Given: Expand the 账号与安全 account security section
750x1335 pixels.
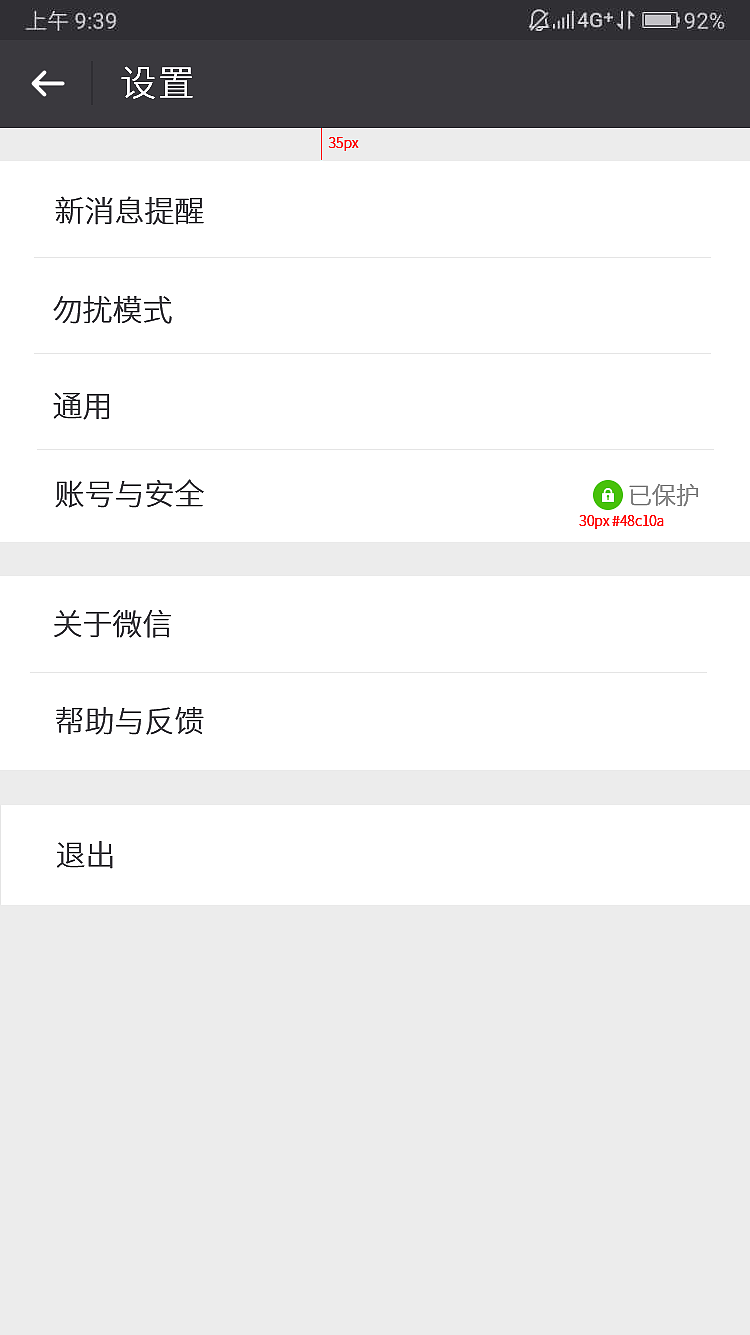Looking at the screenshot, I should [x=128, y=495].
